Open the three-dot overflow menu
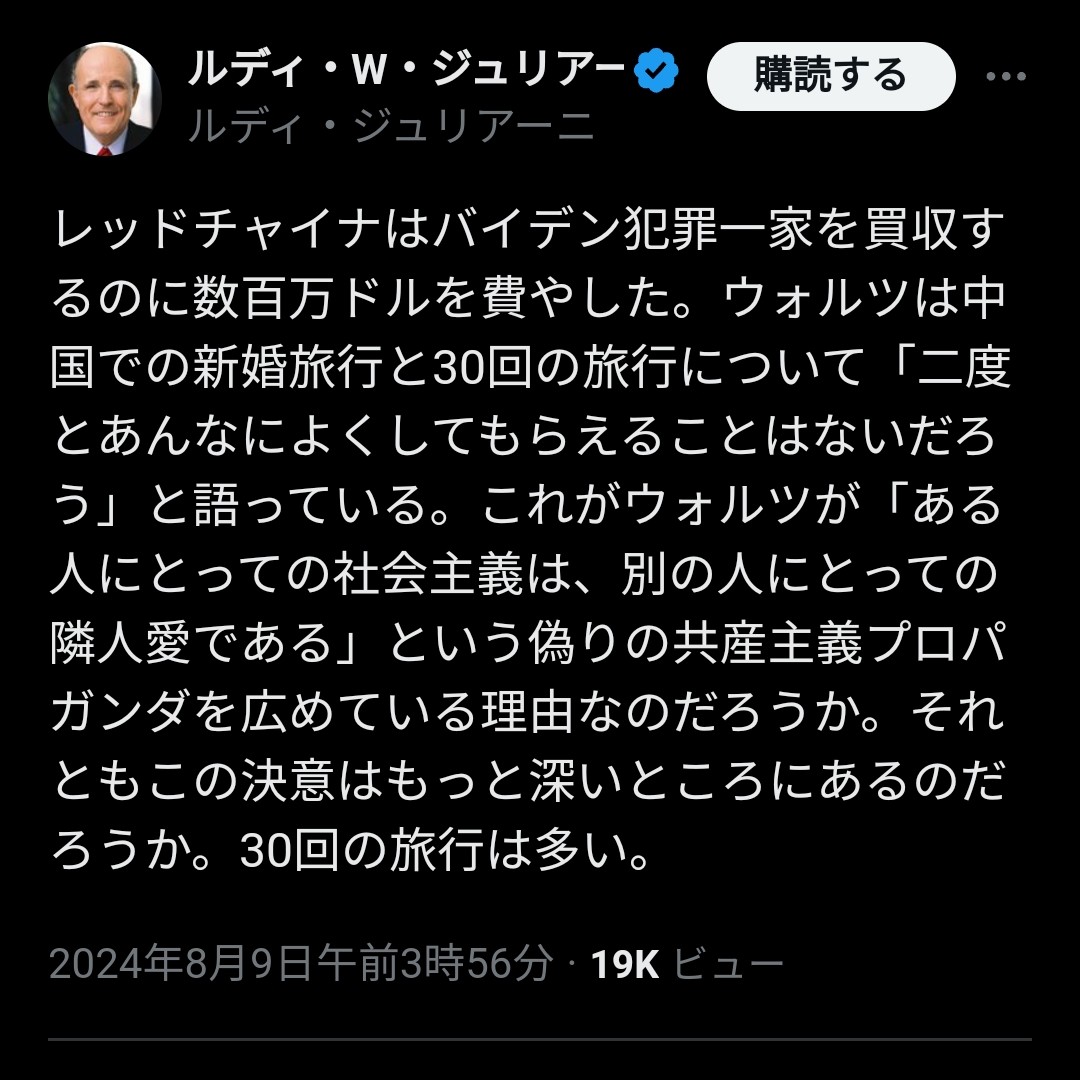Image resolution: width=1080 pixels, height=1080 pixels. 1005,77
